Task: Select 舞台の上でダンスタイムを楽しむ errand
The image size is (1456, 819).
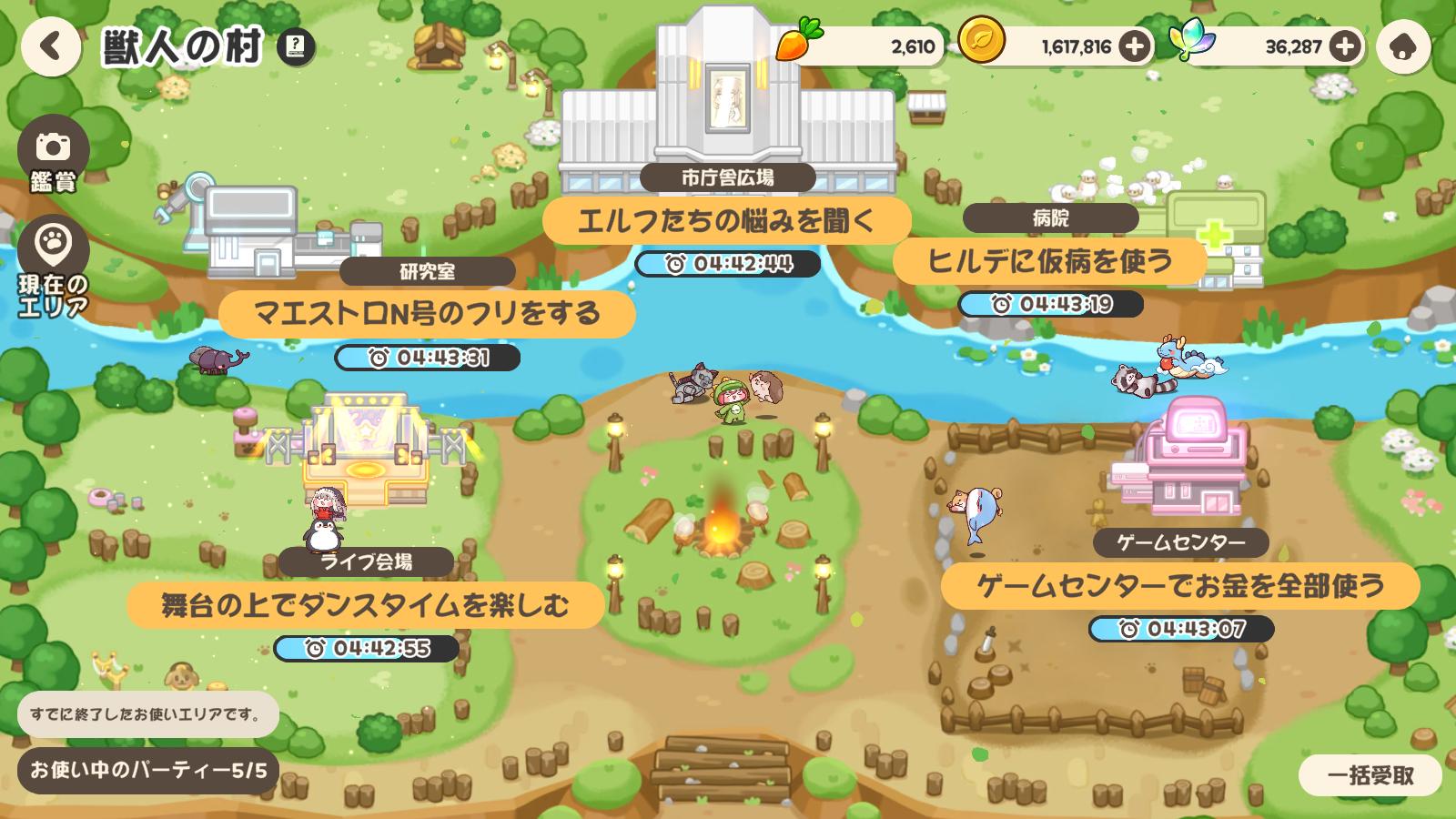Action: point(365,605)
